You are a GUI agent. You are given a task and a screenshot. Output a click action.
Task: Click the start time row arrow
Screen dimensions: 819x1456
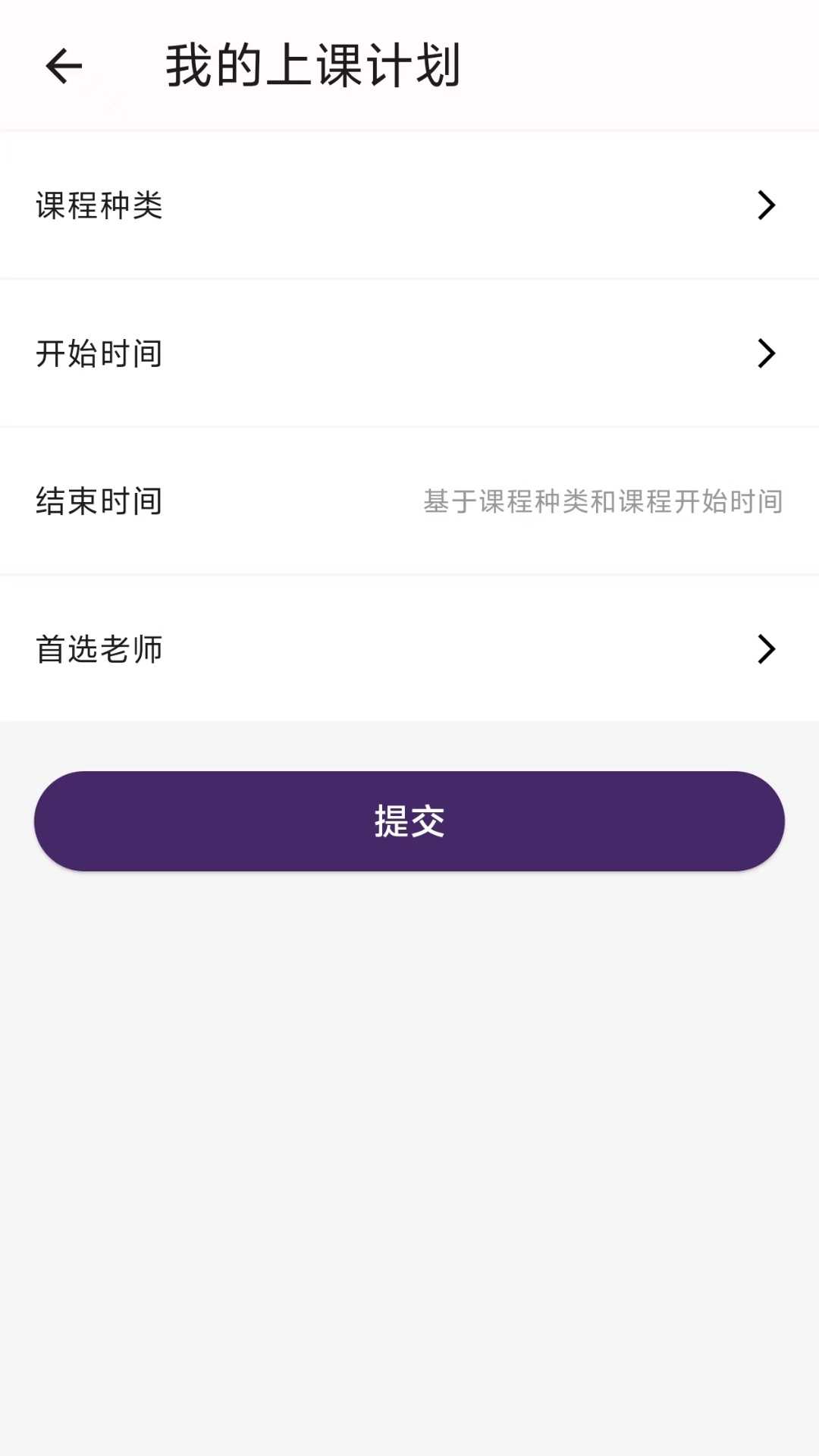(767, 353)
